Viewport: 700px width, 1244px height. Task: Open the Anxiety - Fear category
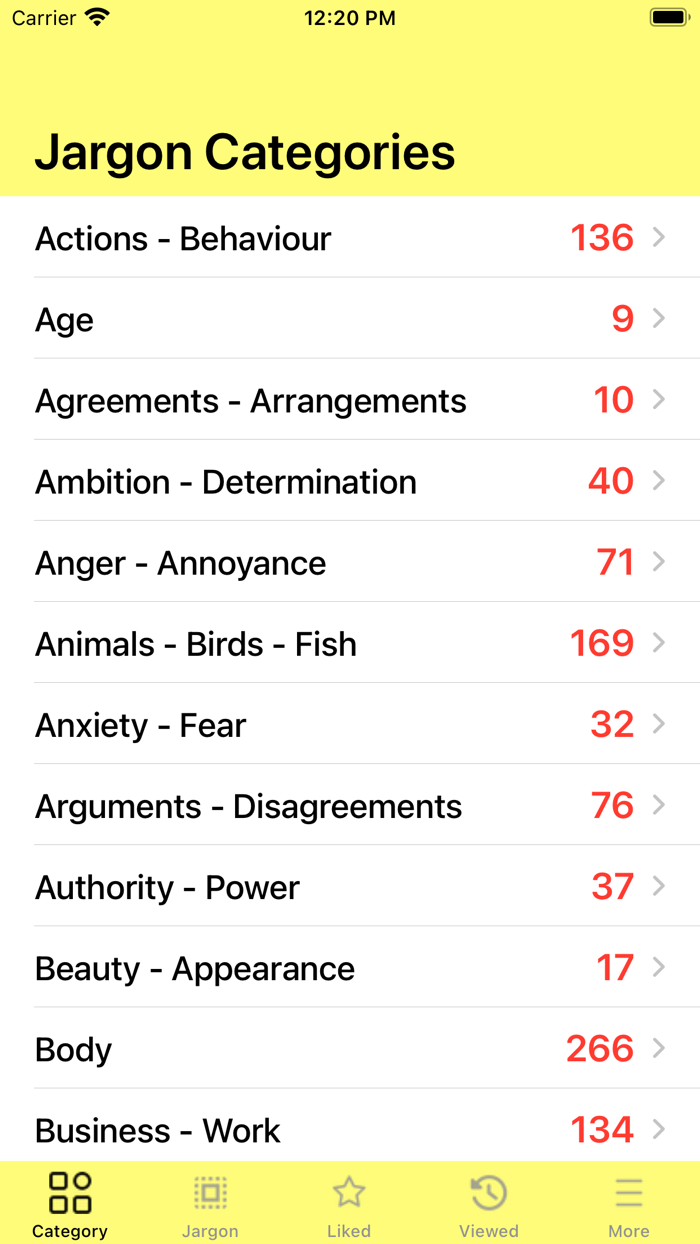click(350, 723)
